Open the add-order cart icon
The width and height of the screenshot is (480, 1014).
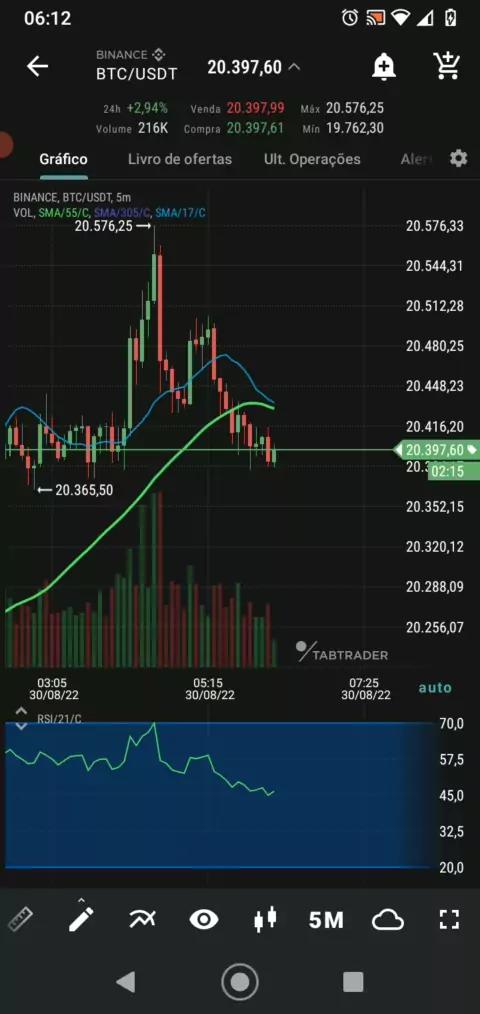point(446,66)
